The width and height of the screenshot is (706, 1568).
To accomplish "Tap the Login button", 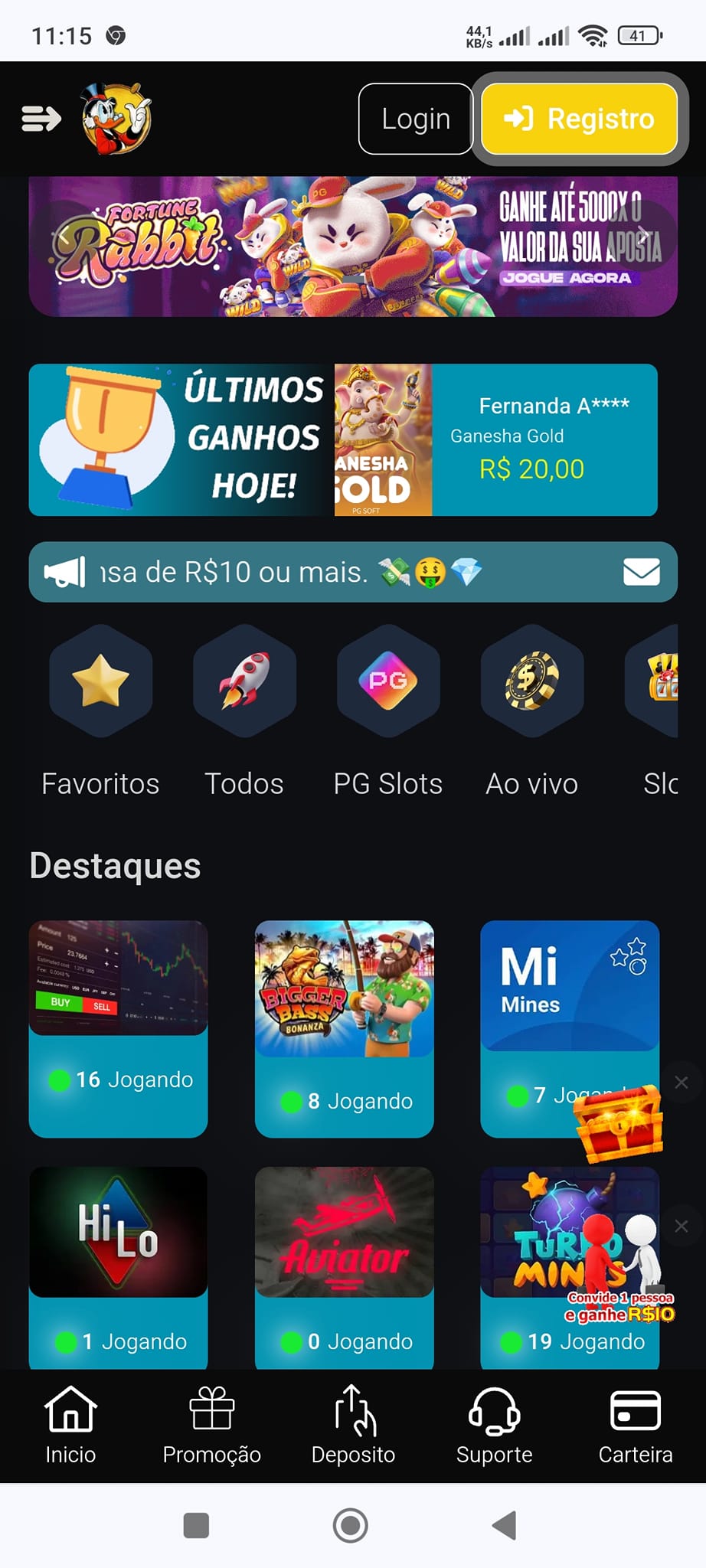I will point(416,119).
